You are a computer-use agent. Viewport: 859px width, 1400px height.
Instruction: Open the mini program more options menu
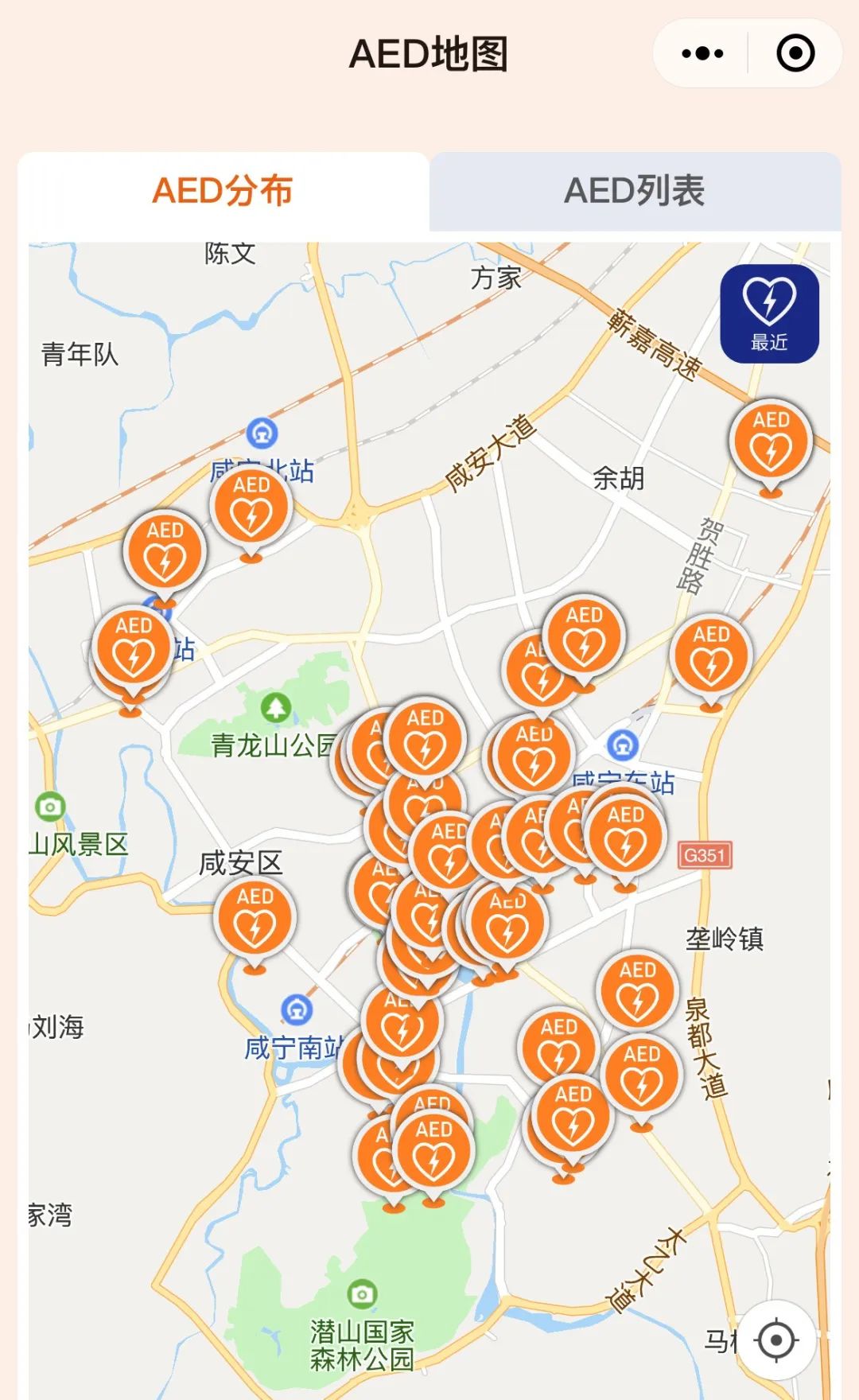point(702,54)
